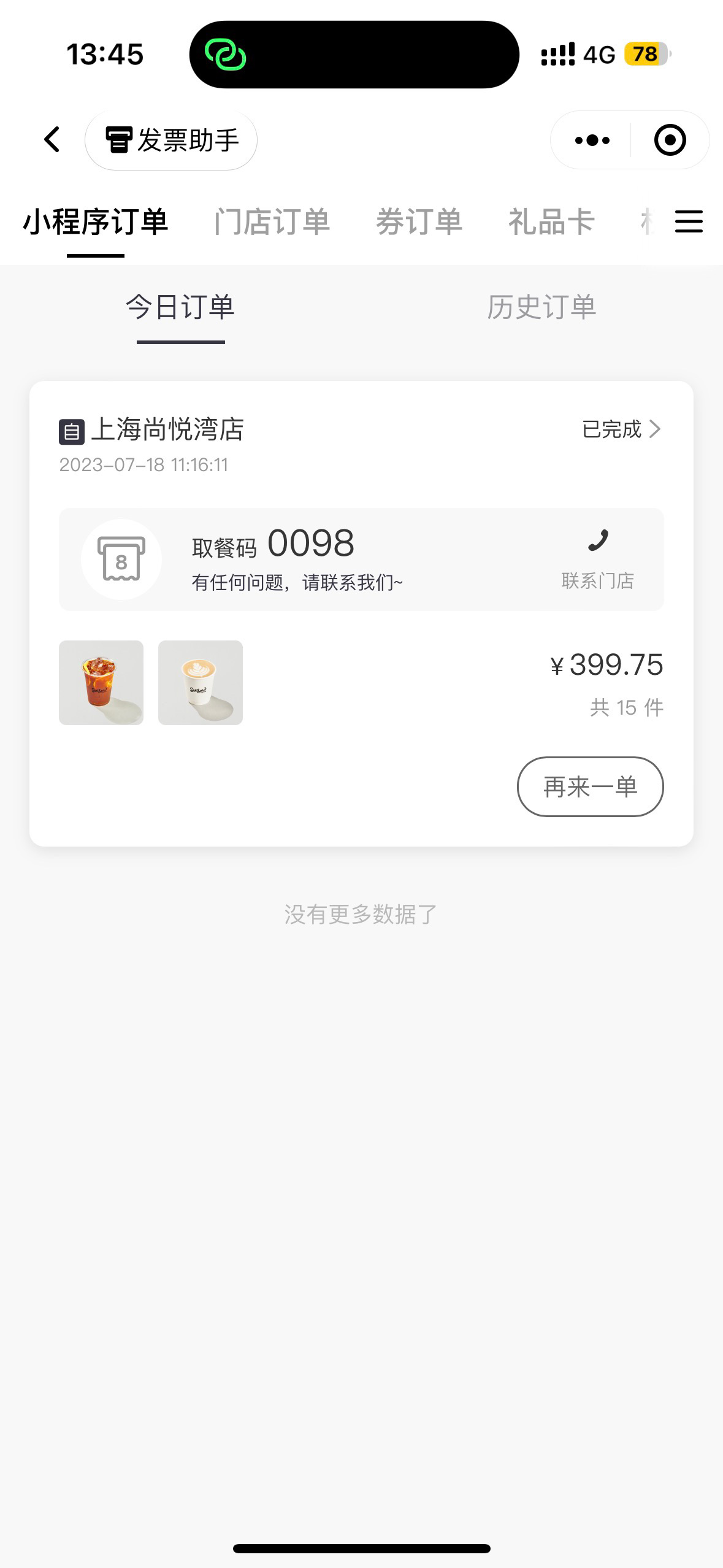Switch to 历史订单 tab
The width and height of the screenshot is (723, 1568).
541,307
